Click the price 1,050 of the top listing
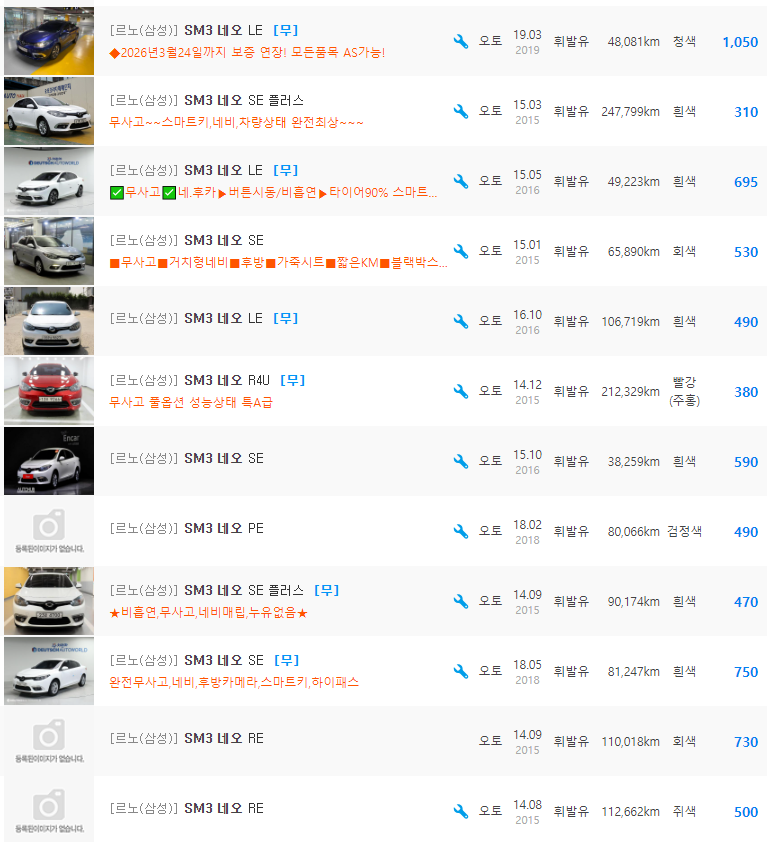 (740, 42)
